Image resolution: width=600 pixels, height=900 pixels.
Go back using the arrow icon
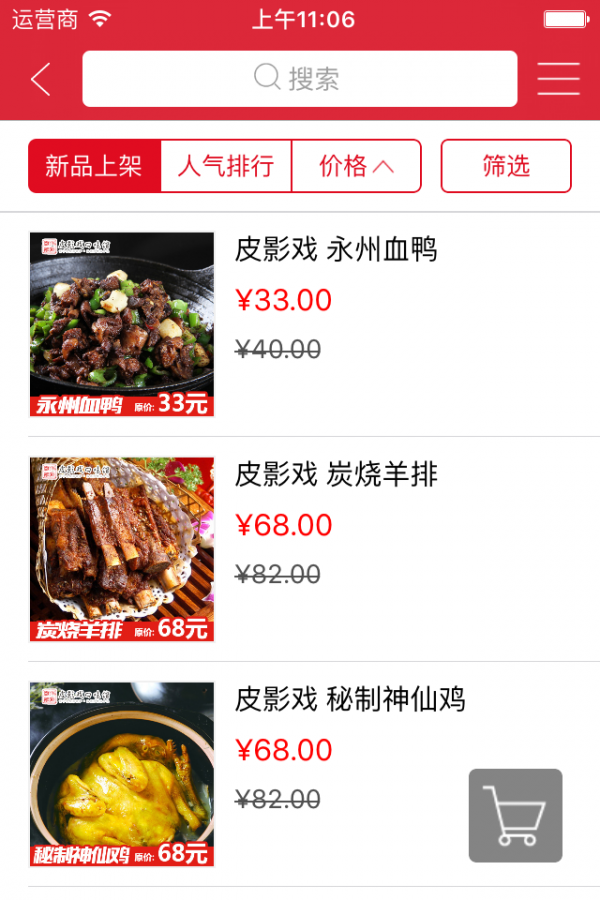[x=41, y=79]
